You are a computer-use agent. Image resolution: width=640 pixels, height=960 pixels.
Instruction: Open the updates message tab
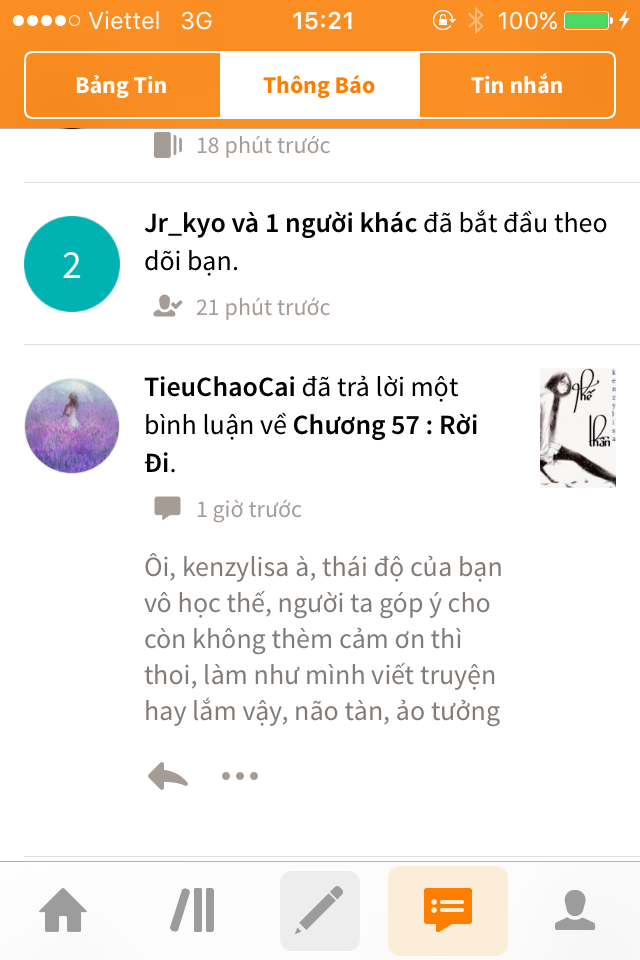447,910
